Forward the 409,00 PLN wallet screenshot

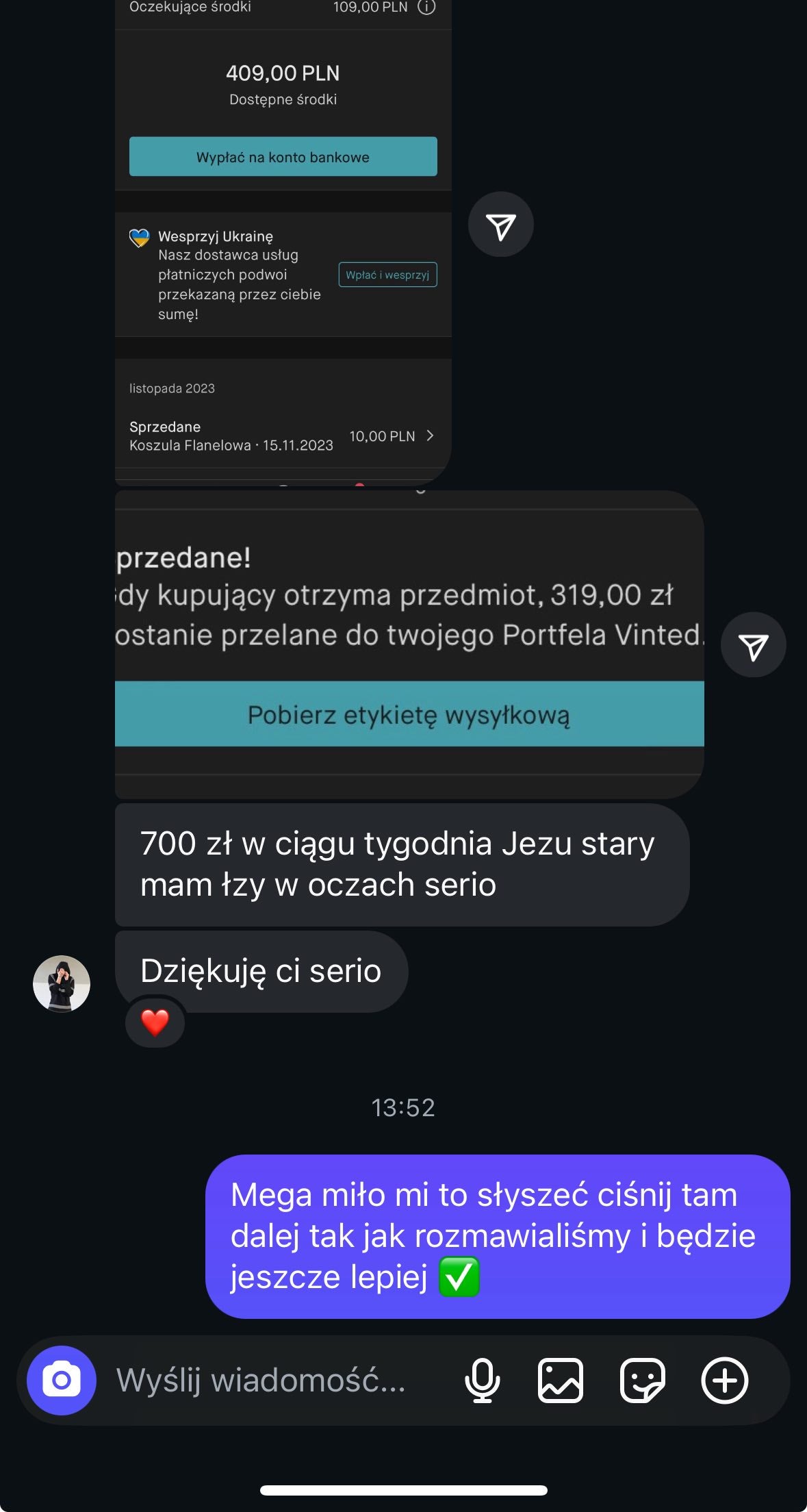point(500,225)
